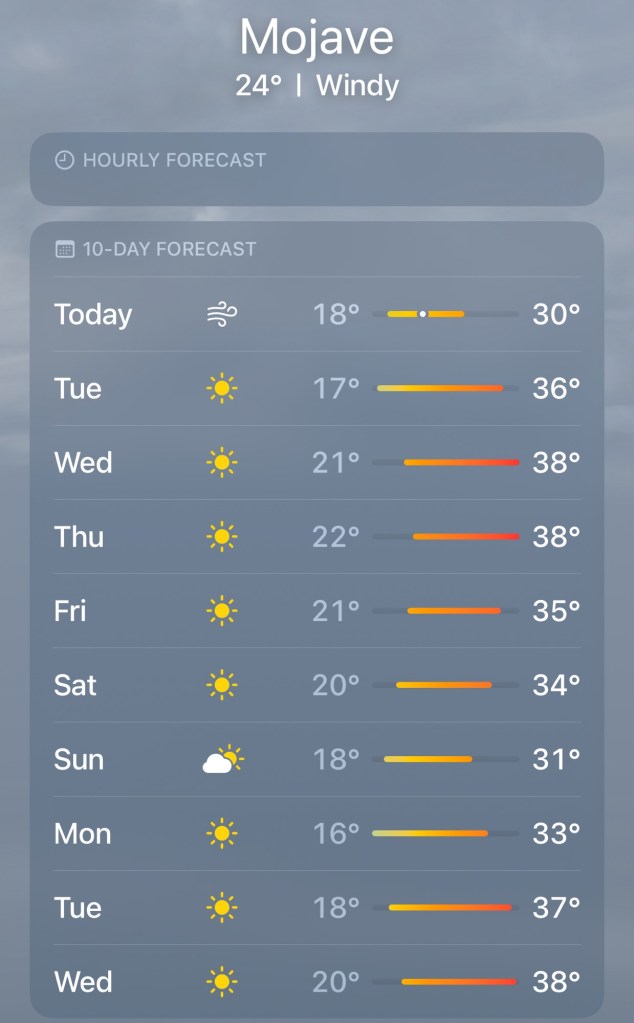Open Today's forecast details
Image resolution: width=634 pixels, height=1023 pixels.
click(316, 314)
